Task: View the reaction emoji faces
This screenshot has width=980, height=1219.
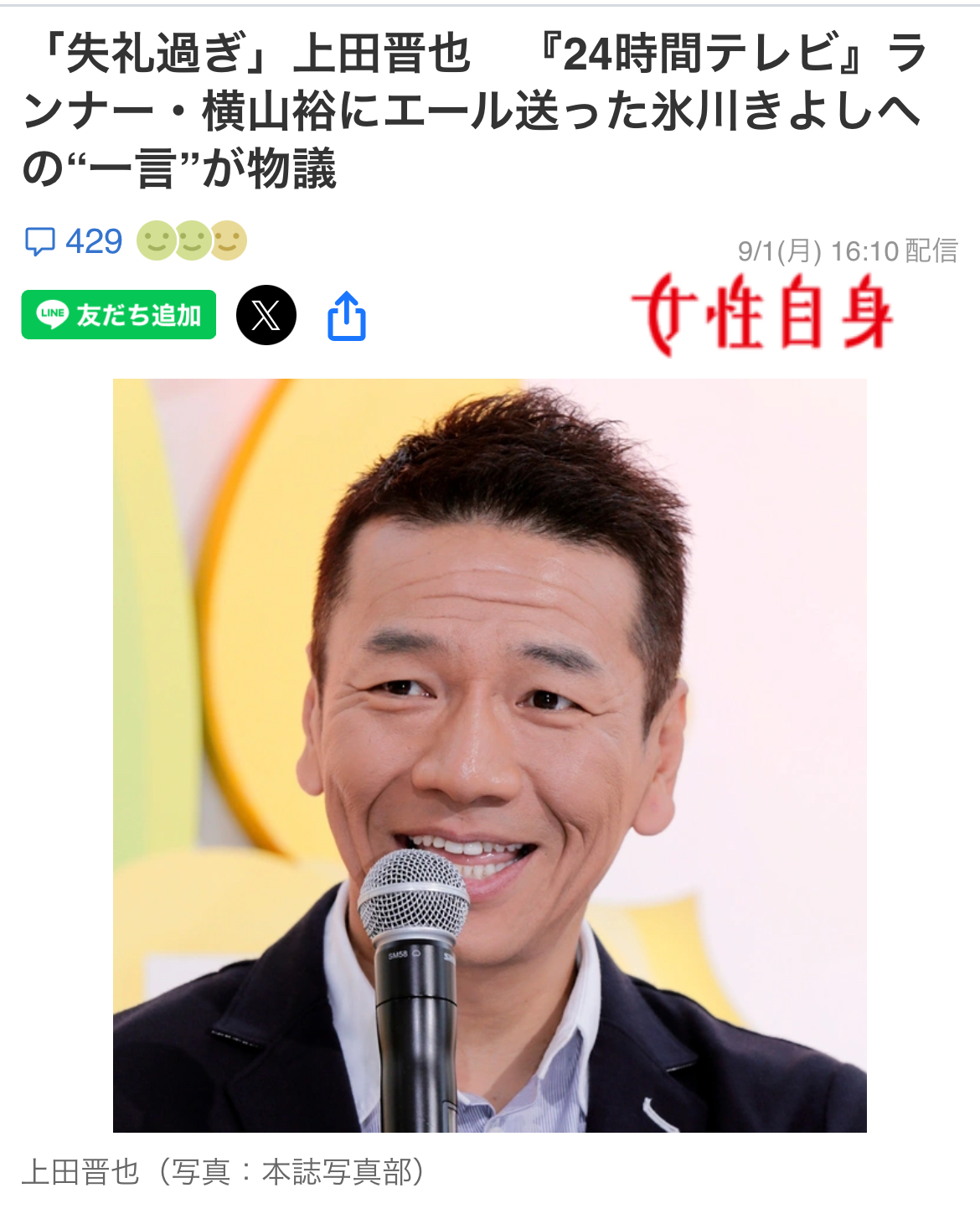Action: (192, 241)
